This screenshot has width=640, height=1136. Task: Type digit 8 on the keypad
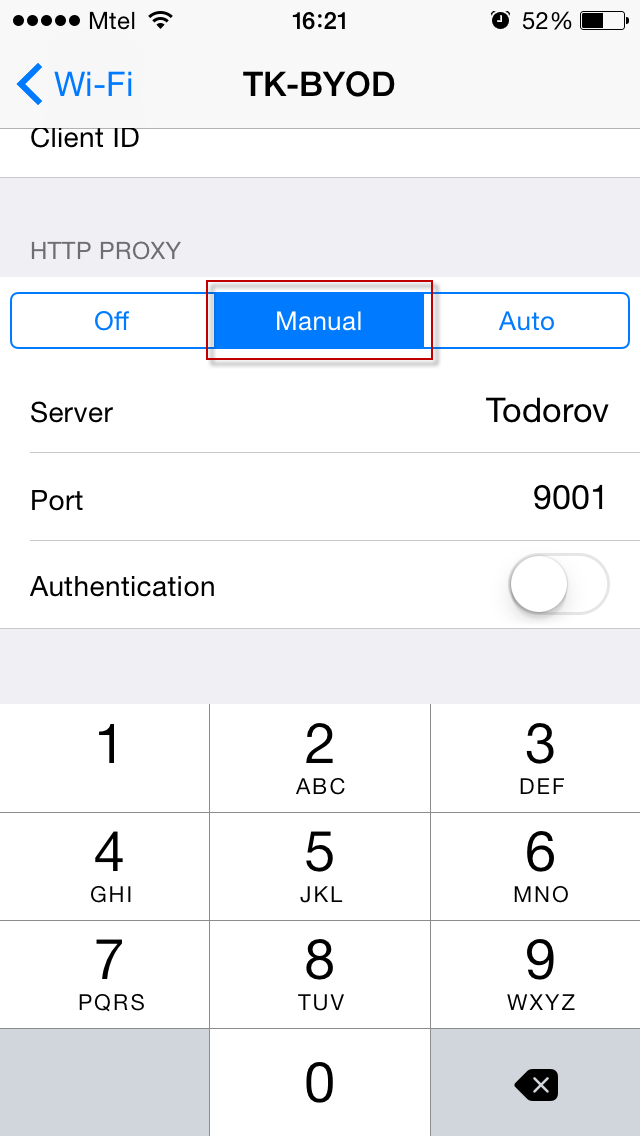(320, 974)
